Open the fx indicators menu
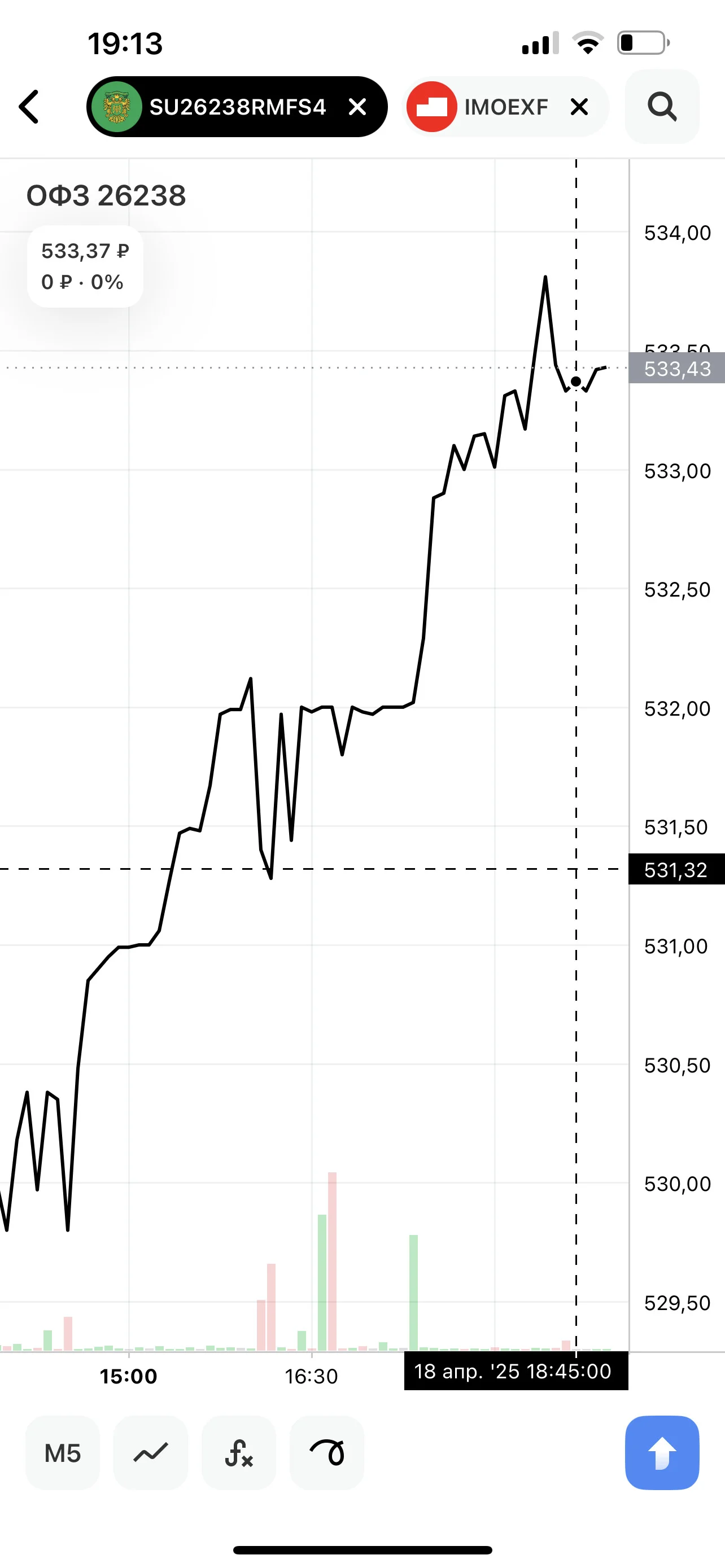 click(239, 1453)
